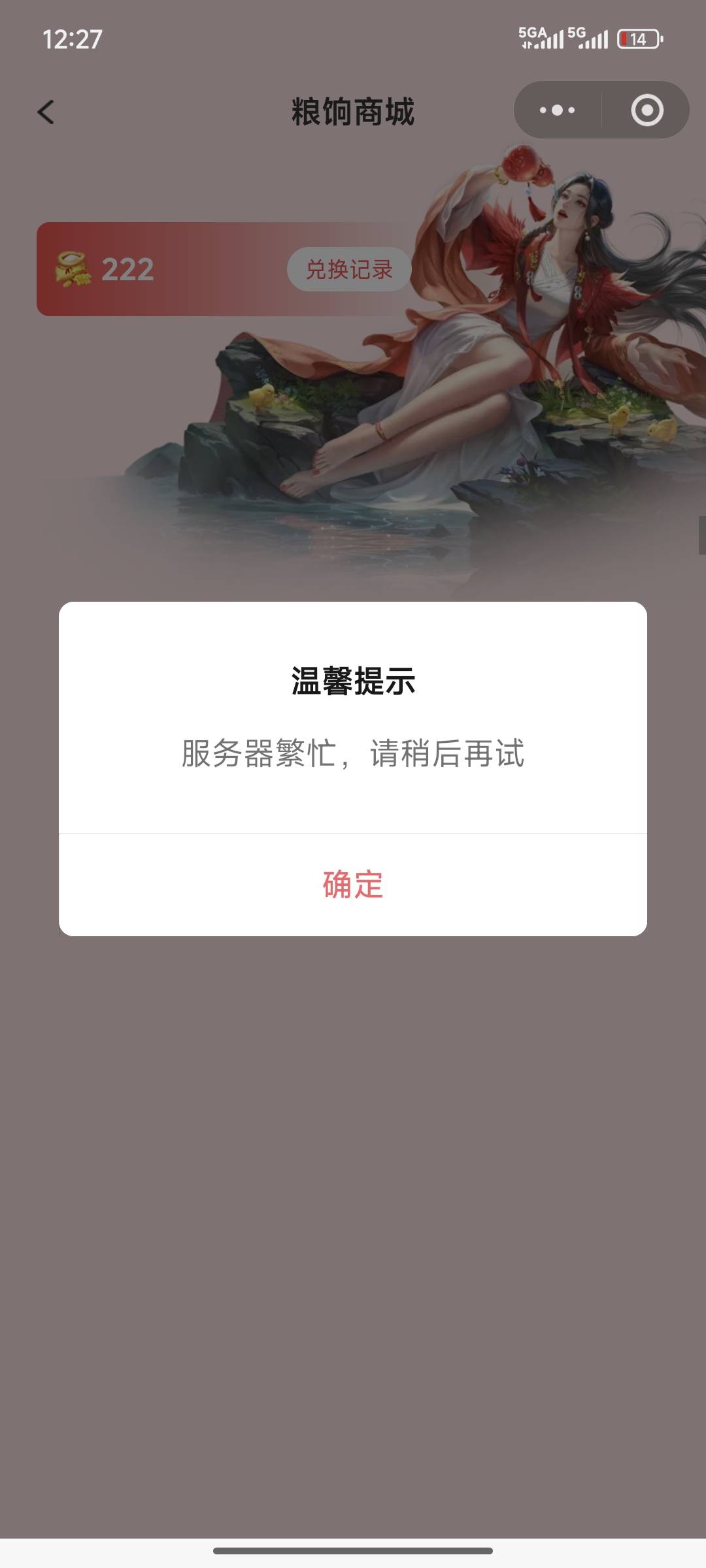Viewport: 706px width, 1568px height.
Task: Go back from 粮饷商城 page
Action: click(46, 112)
